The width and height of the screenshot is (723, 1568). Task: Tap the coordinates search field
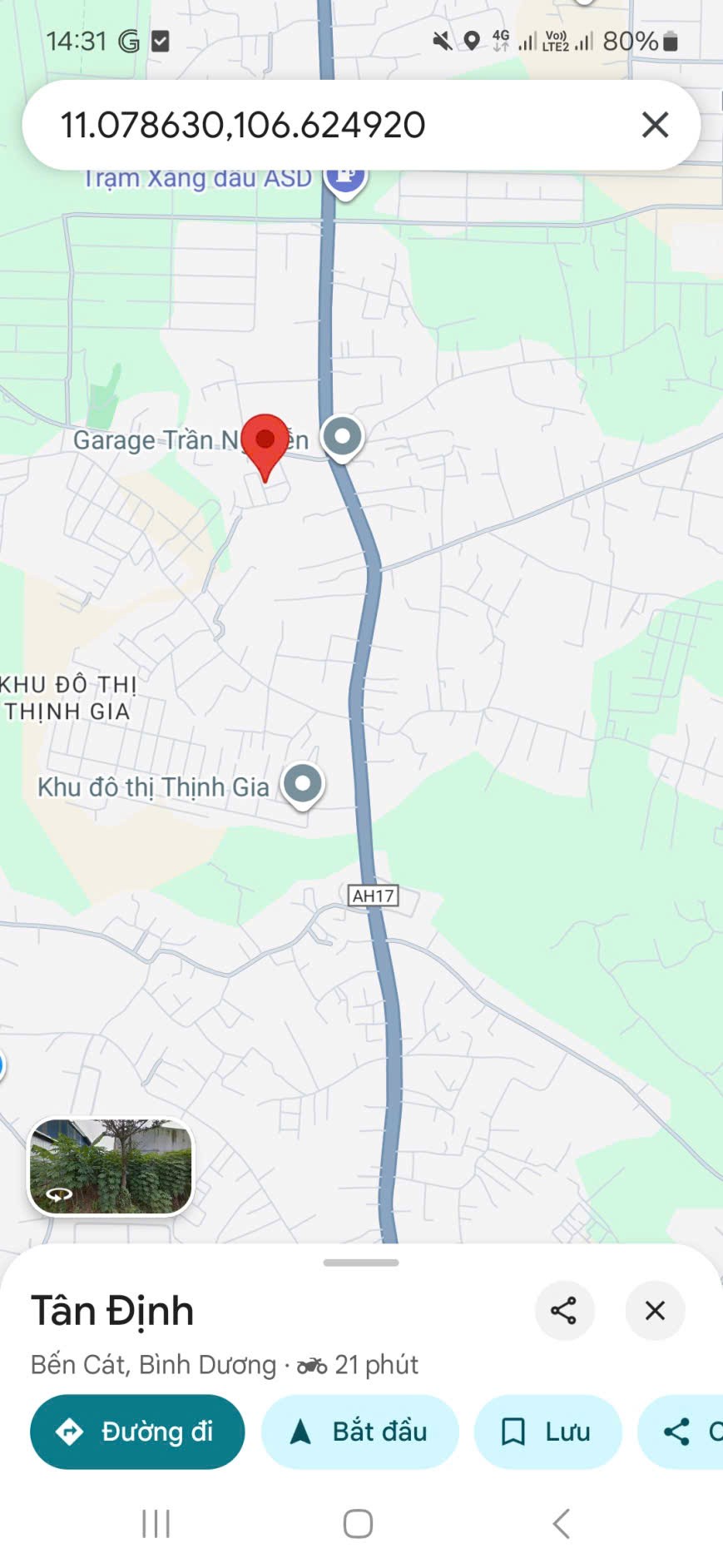[333, 125]
